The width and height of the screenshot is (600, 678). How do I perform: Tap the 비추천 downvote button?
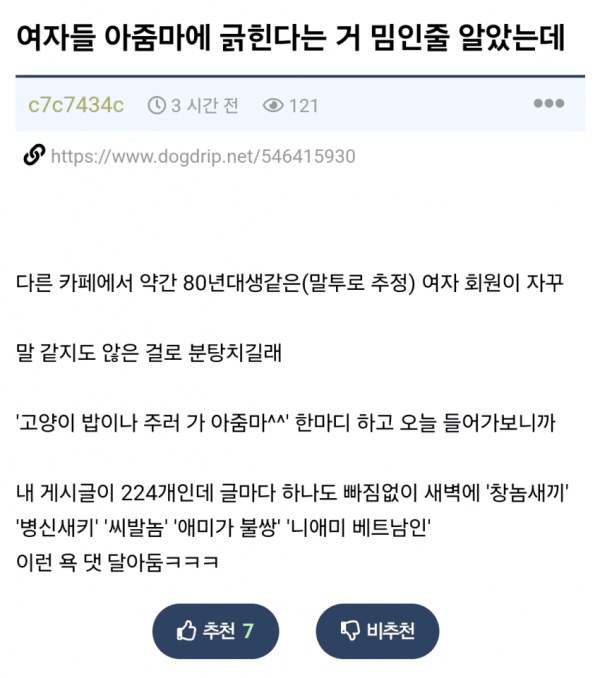click(x=378, y=631)
